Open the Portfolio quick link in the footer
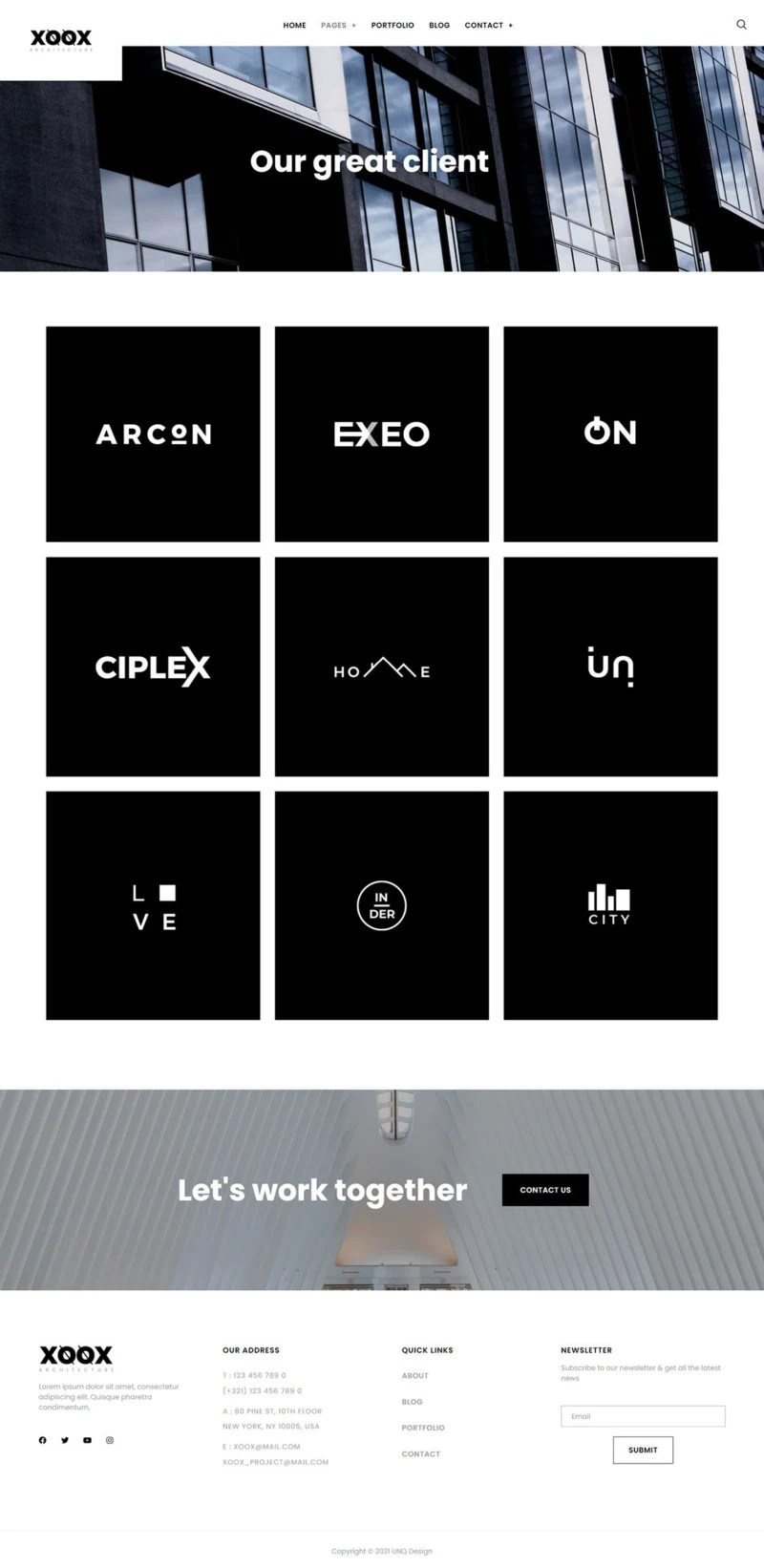The height and width of the screenshot is (1568, 764). pyautogui.click(x=423, y=1428)
